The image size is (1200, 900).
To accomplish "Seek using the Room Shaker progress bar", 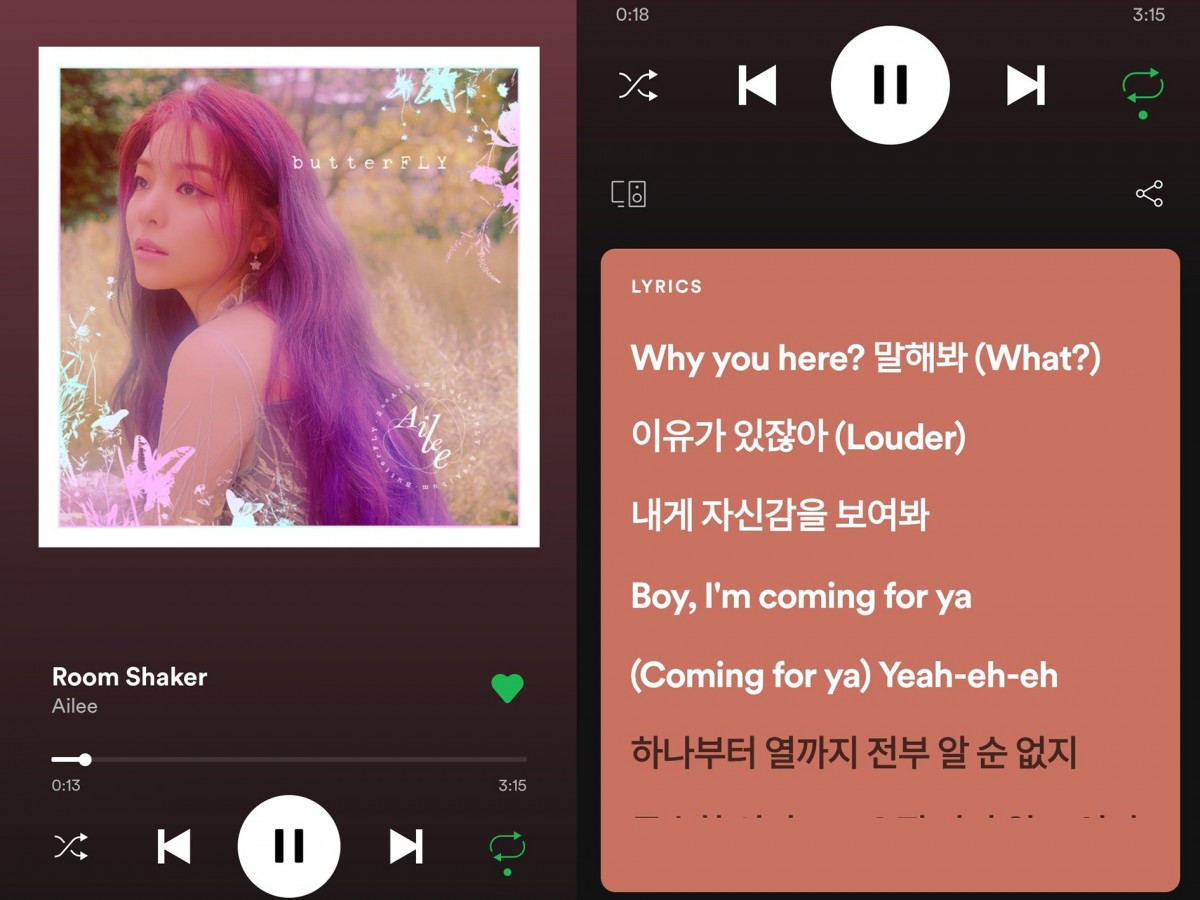I will tap(289, 760).
